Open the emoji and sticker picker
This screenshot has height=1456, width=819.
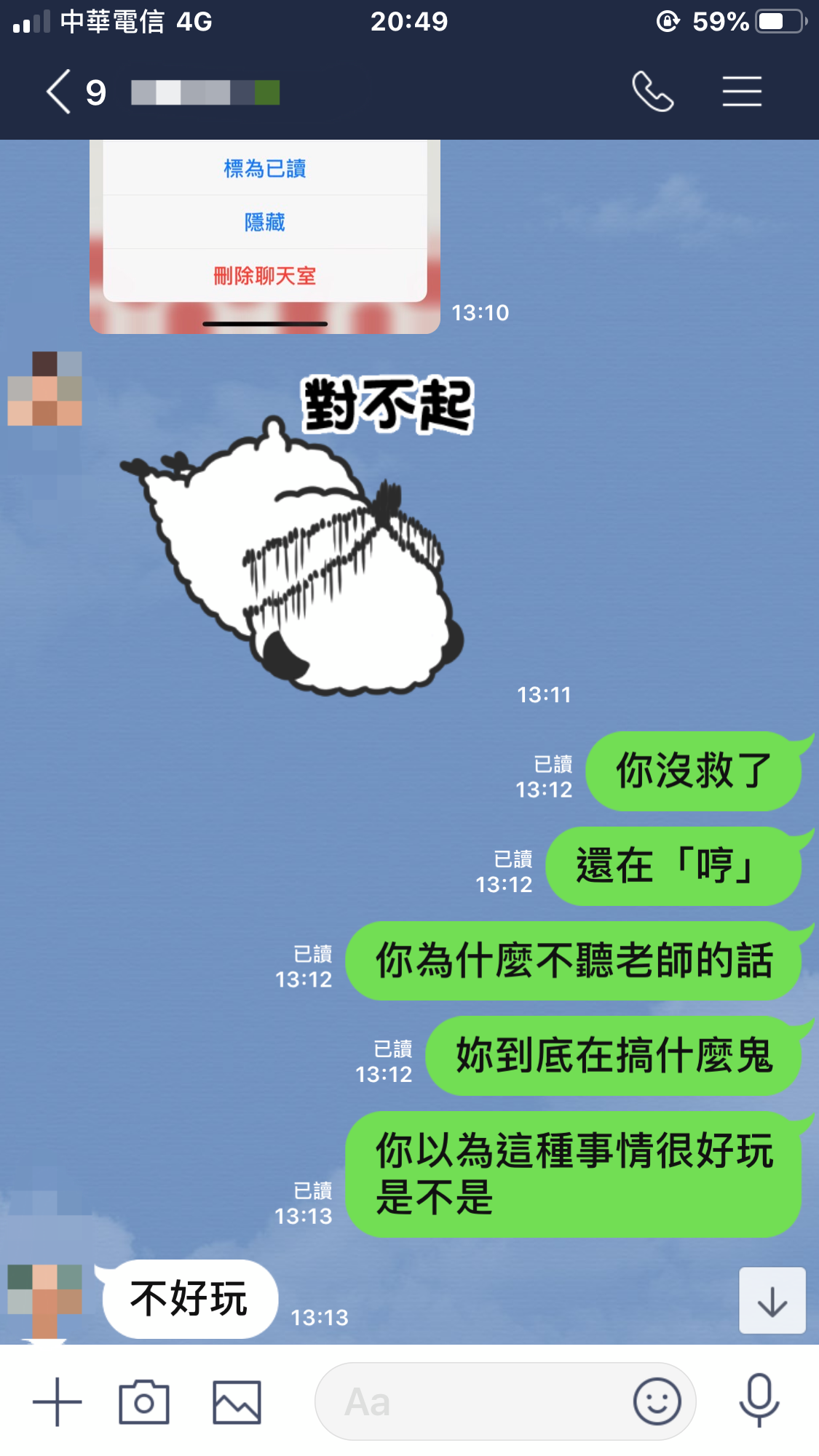point(657,1401)
